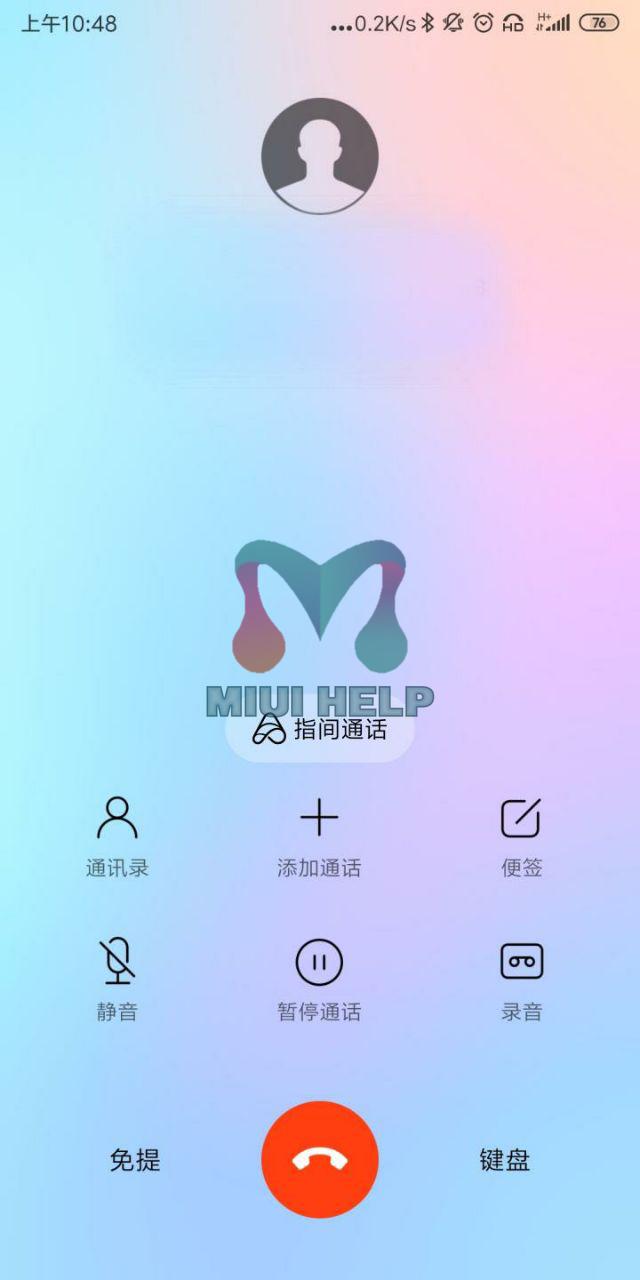
Task: Open 便签 notes
Action: pyautogui.click(x=521, y=837)
